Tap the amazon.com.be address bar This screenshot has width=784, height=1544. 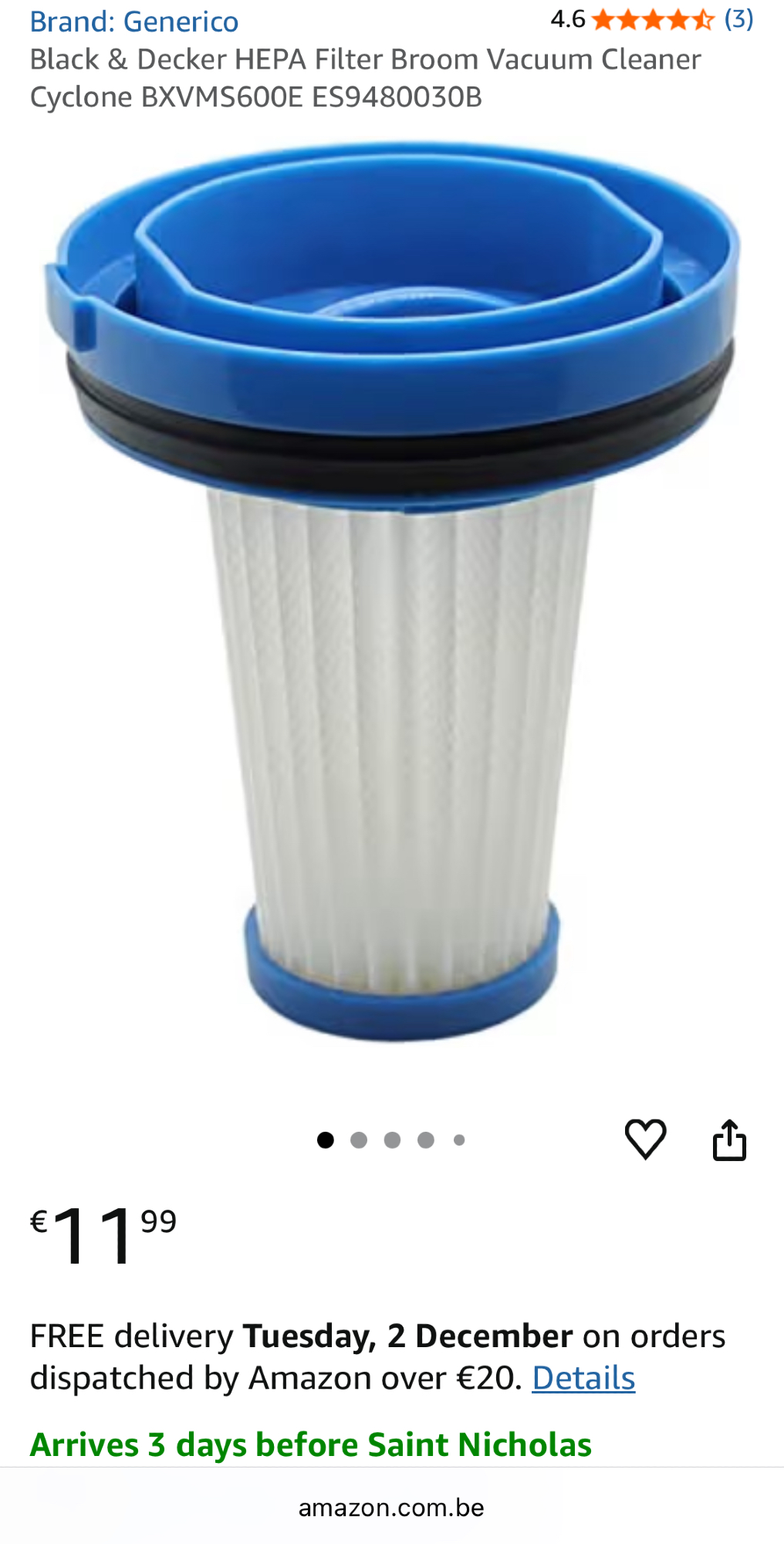click(x=391, y=1507)
